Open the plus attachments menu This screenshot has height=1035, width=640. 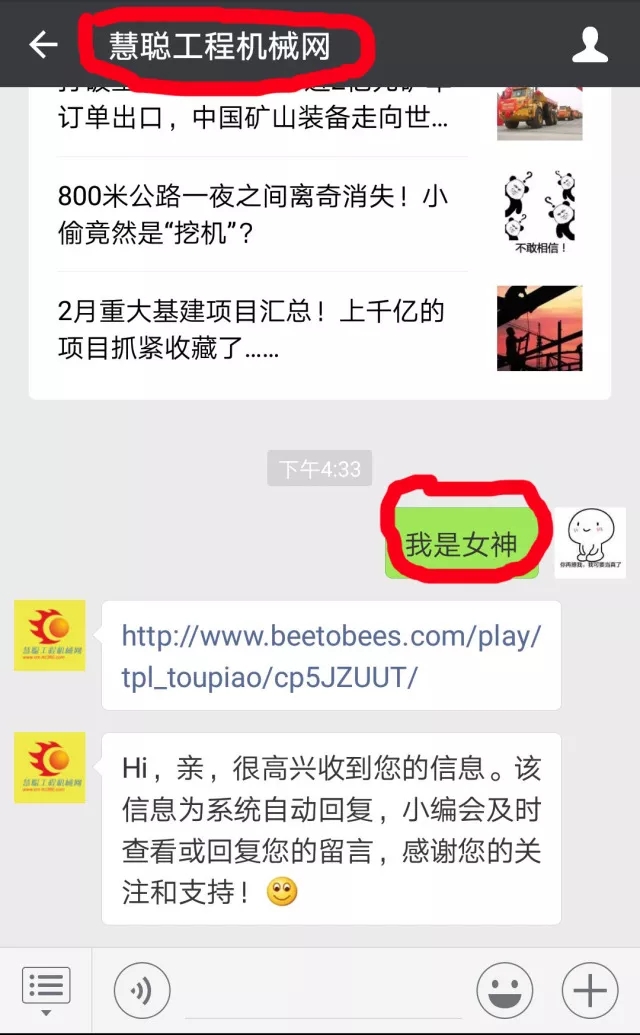[590, 991]
